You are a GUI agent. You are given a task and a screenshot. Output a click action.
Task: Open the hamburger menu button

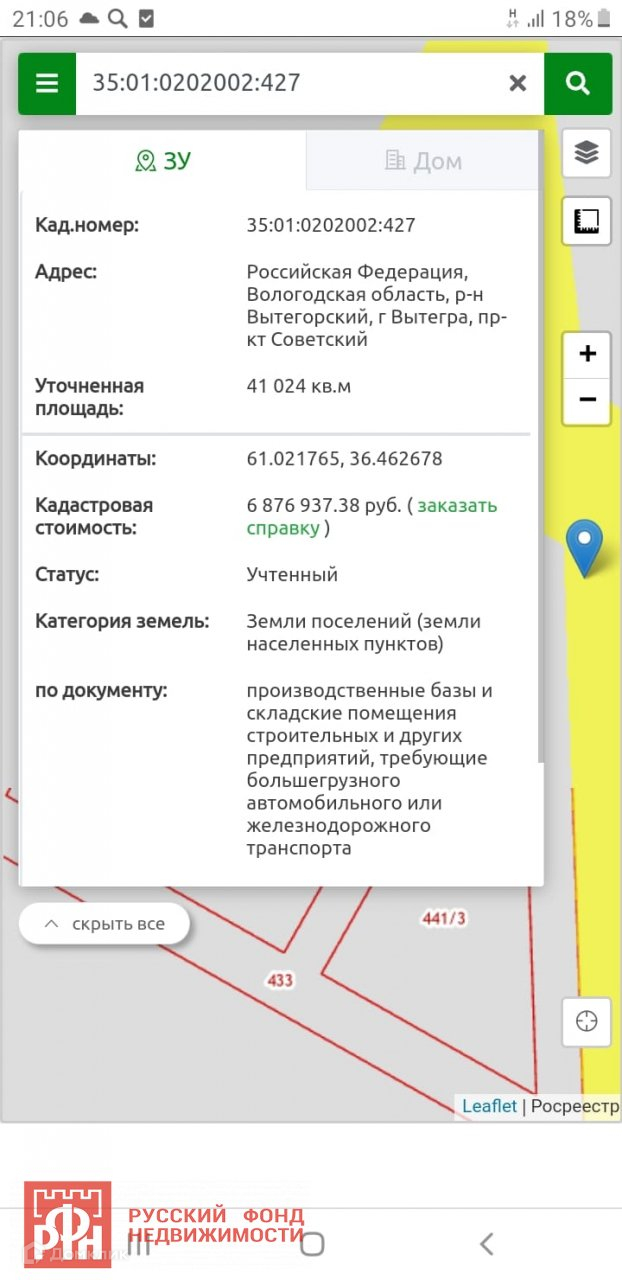click(47, 84)
